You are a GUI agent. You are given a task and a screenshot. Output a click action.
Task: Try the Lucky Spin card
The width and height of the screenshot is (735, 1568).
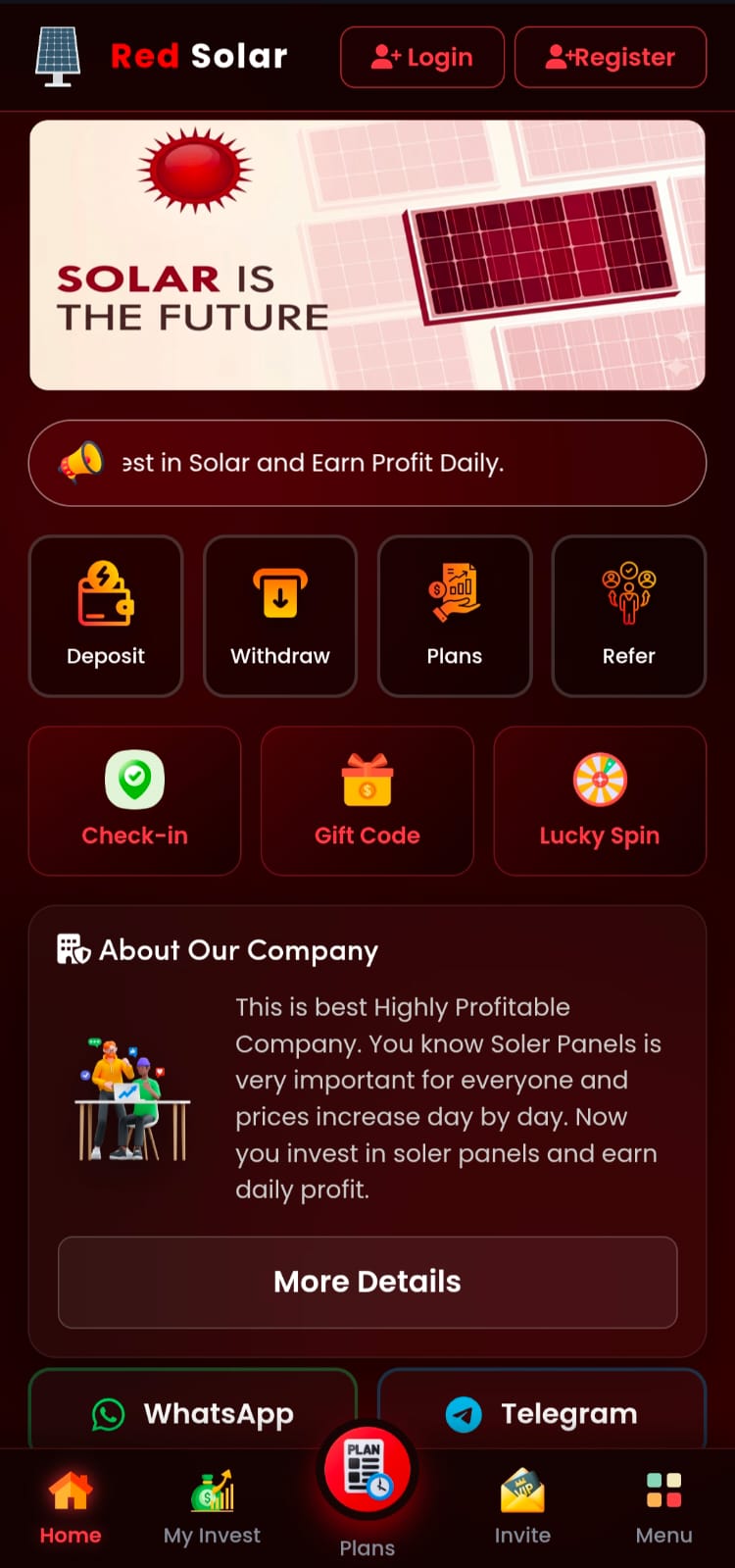point(600,800)
